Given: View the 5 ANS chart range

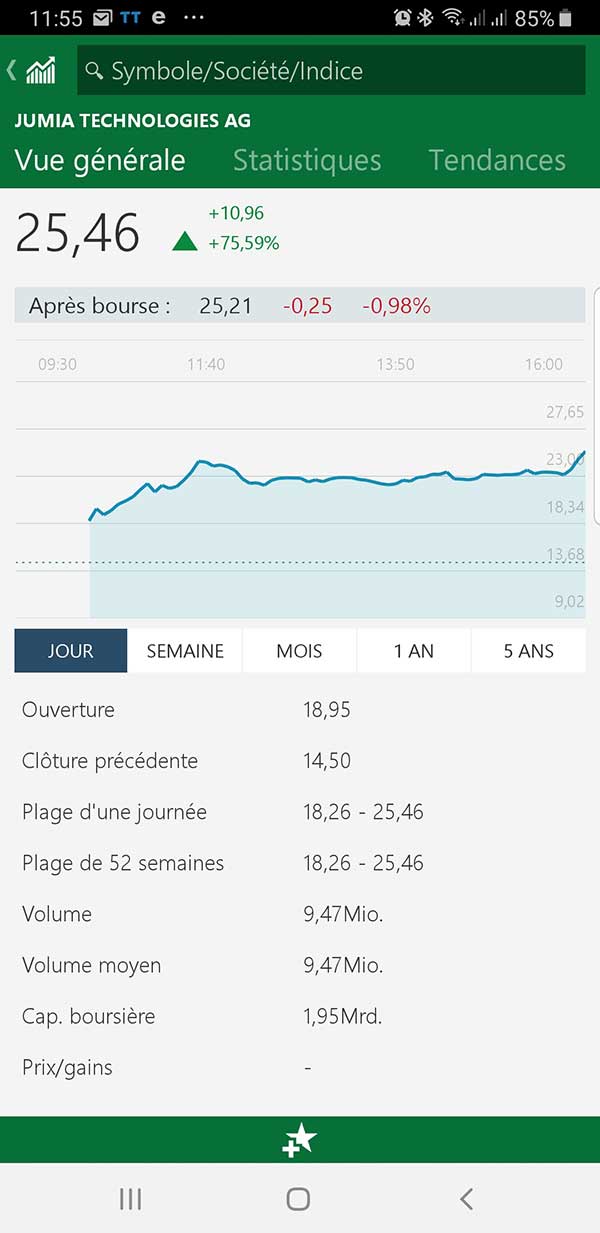Looking at the screenshot, I should (x=528, y=651).
